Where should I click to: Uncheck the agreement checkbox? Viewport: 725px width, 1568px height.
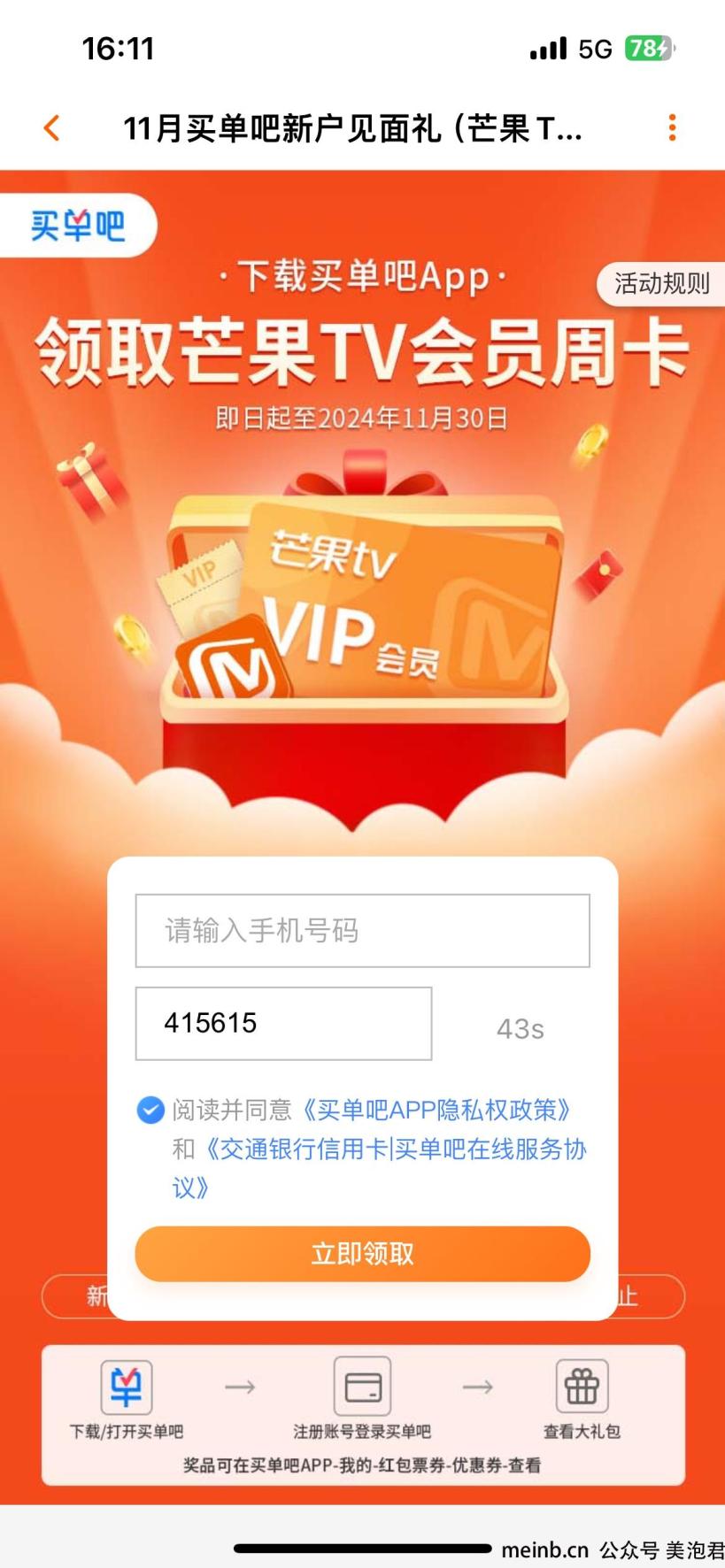tap(150, 1110)
